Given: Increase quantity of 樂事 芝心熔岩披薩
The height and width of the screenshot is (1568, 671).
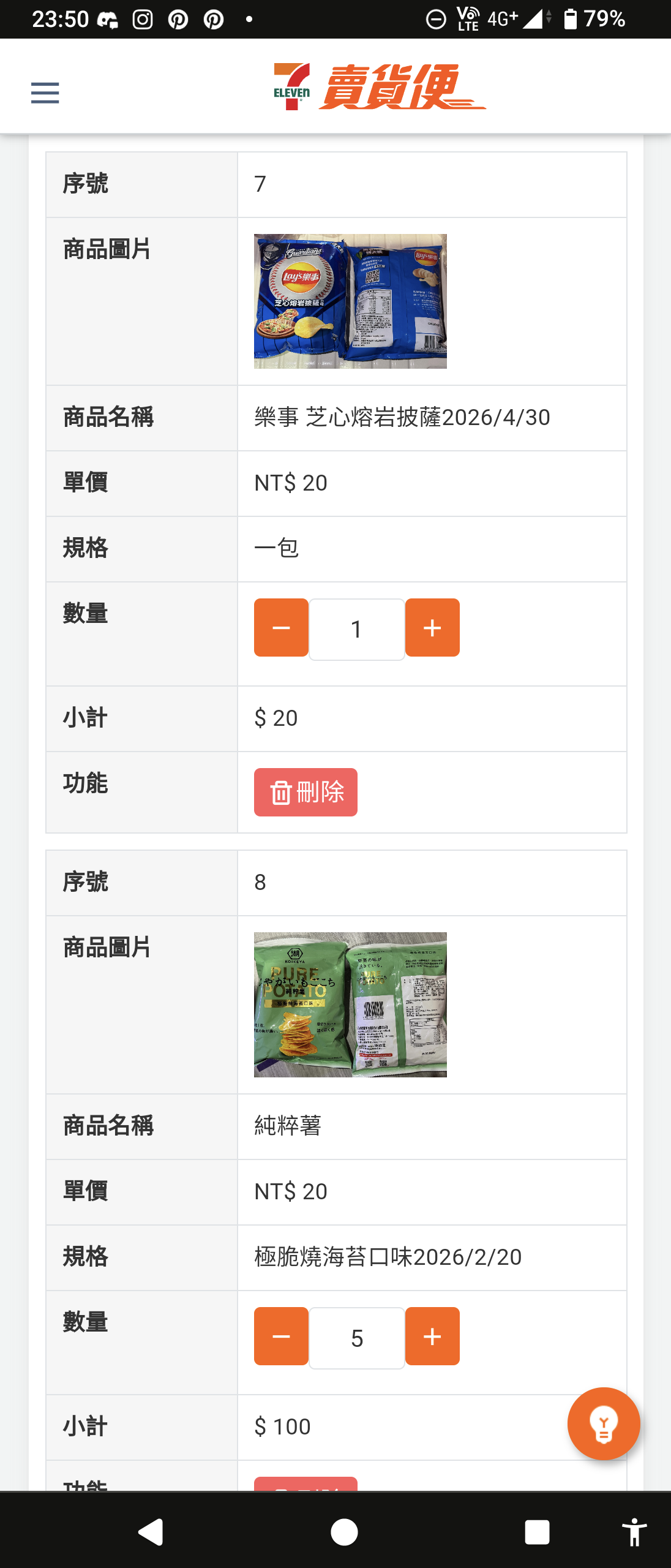Looking at the screenshot, I should [x=432, y=628].
